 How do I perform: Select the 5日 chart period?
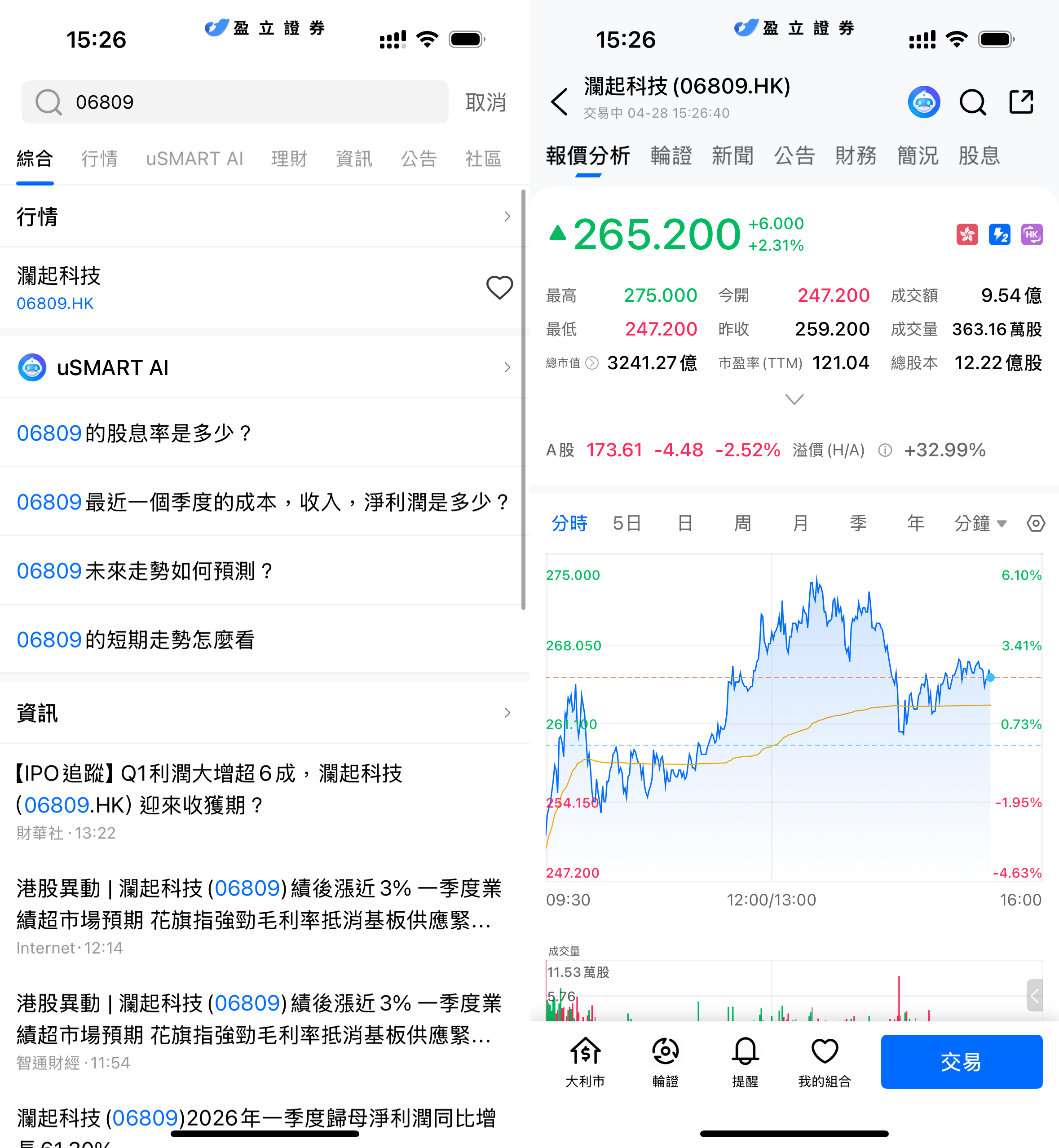coord(627,523)
